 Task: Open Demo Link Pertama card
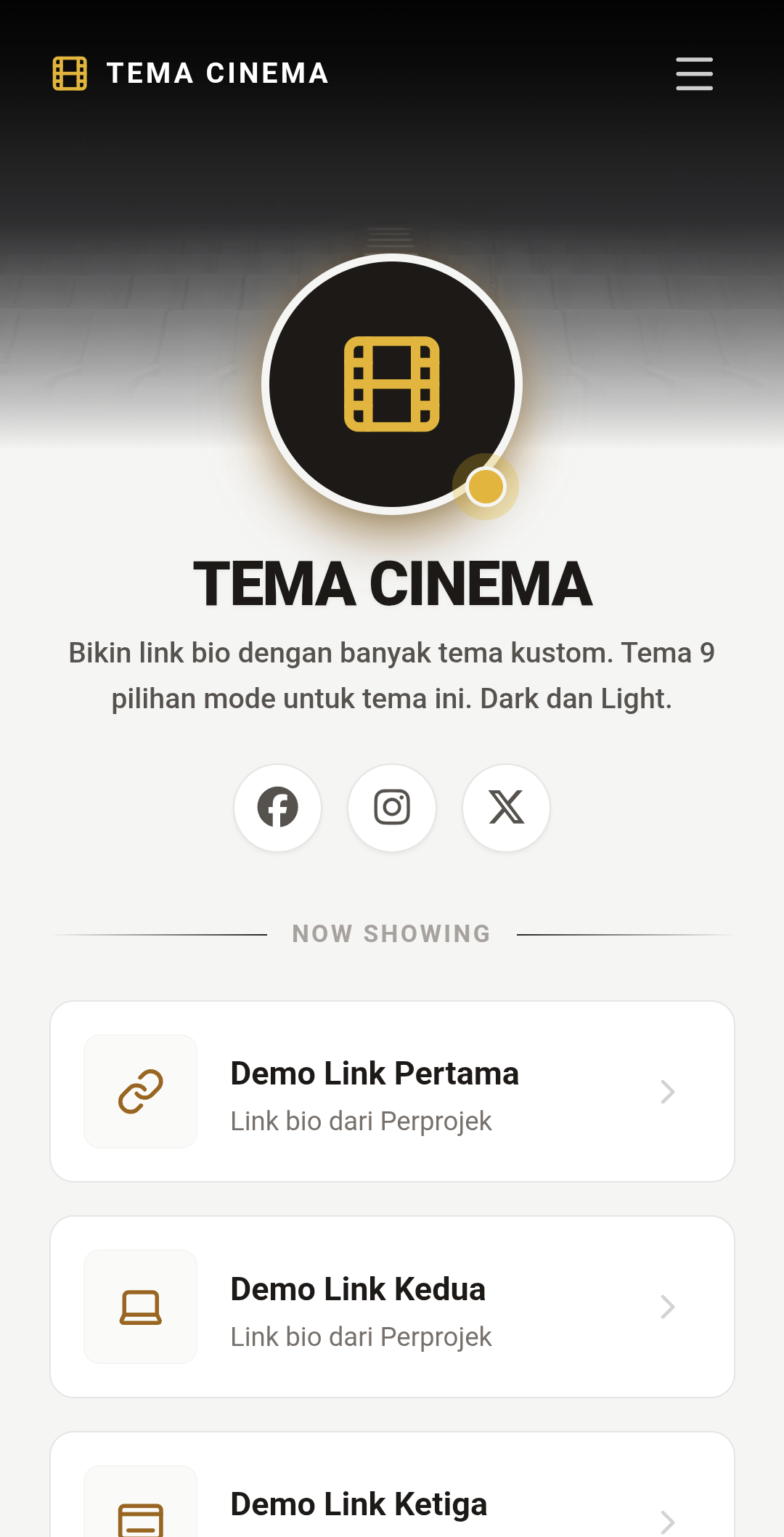click(x=392, y=1091)
